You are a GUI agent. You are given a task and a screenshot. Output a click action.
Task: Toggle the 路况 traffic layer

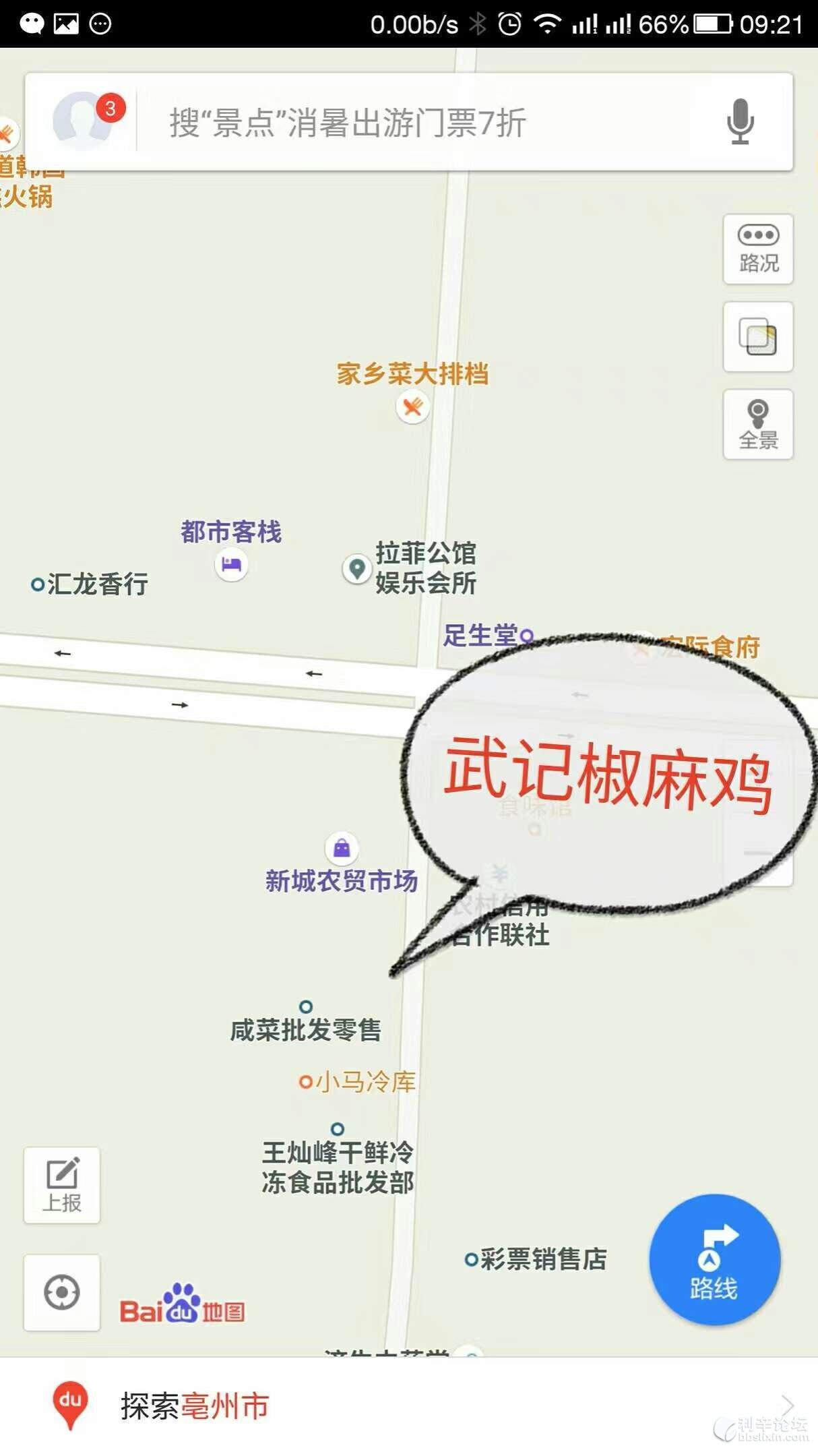pyautogui.click(x=758, y=249)
